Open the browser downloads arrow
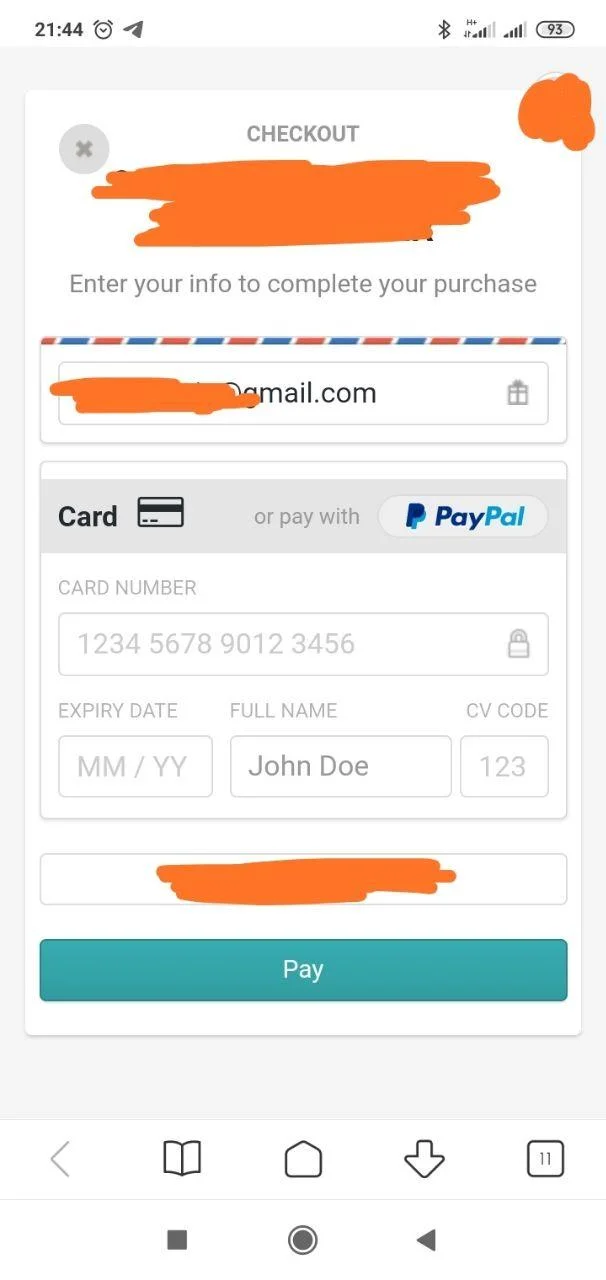 click(424, 1159)
